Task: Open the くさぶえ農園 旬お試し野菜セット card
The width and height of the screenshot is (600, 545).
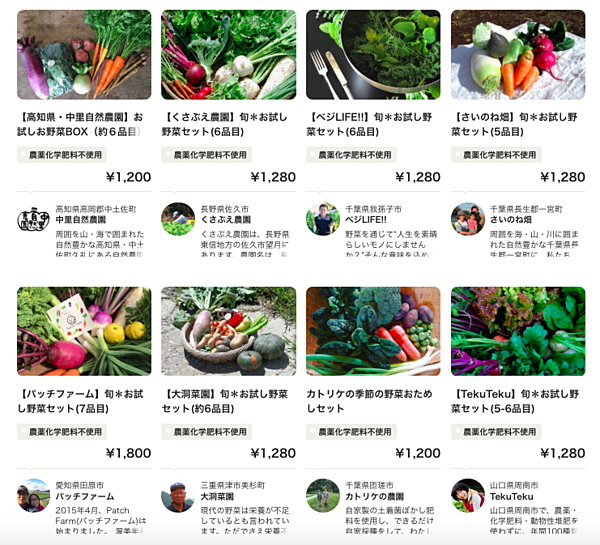Action: click(228, 55)
